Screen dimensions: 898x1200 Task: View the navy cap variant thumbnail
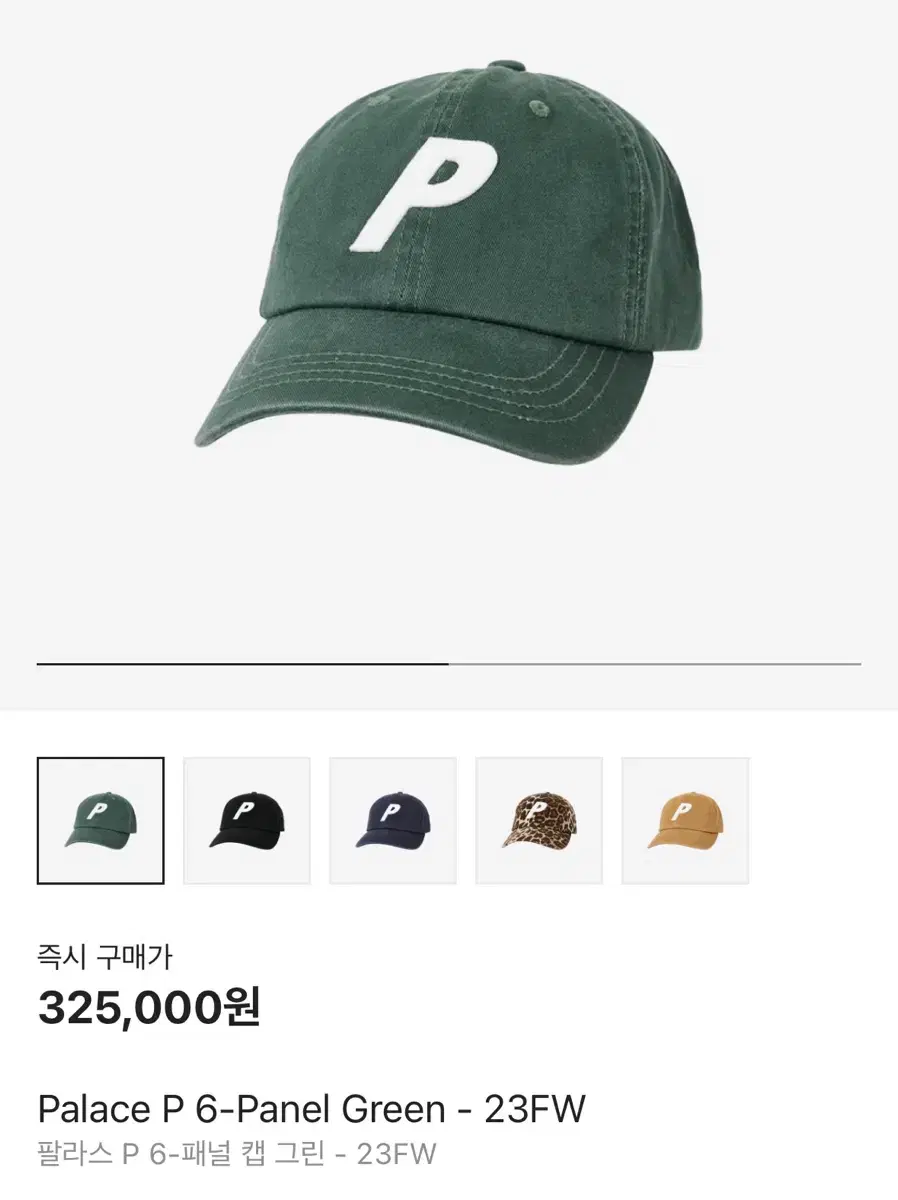coord(393,820)
